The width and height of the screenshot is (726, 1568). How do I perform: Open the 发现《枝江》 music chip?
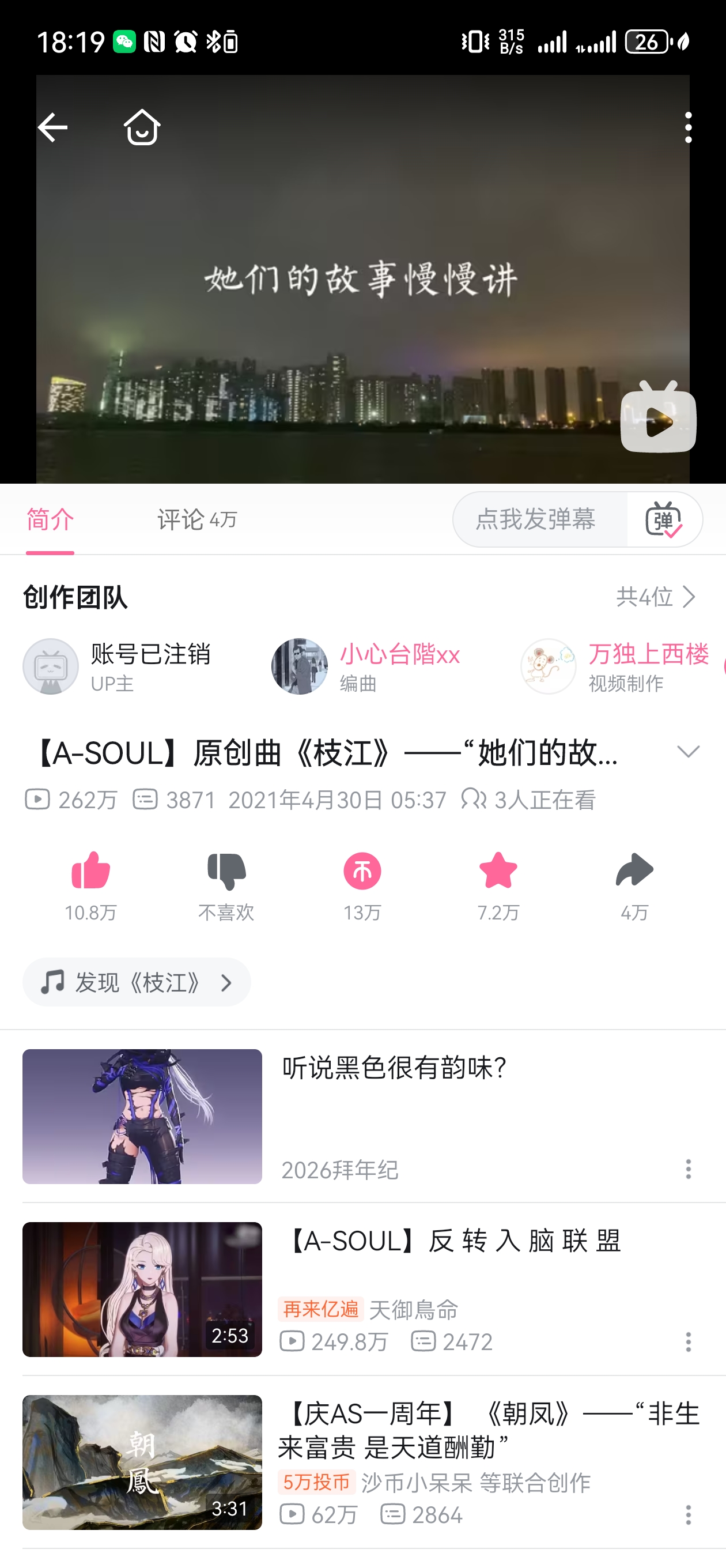pyautogui.click(x=137, y=982)
